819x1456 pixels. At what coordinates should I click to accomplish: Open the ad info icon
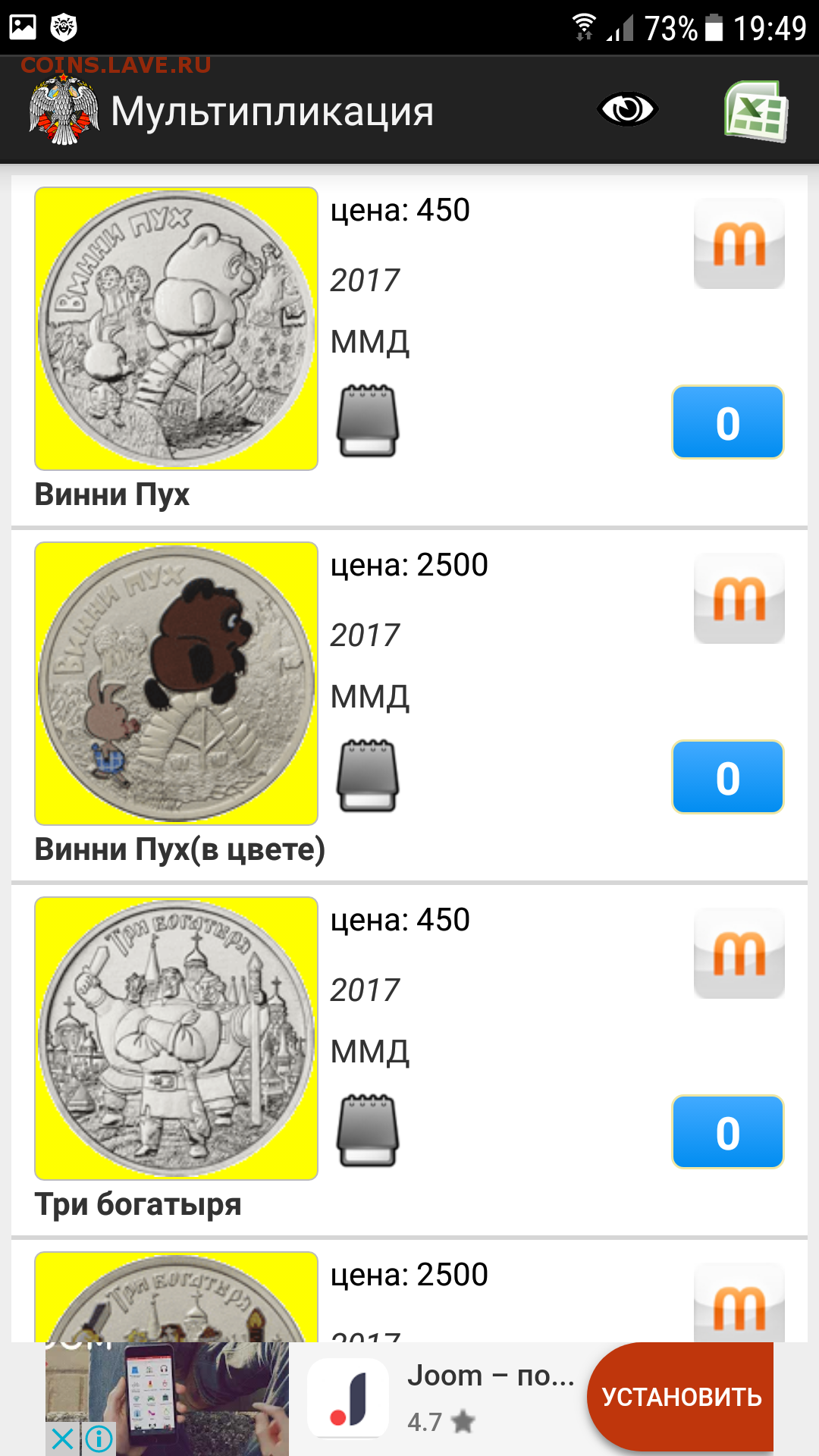(x=99, y=1438)
